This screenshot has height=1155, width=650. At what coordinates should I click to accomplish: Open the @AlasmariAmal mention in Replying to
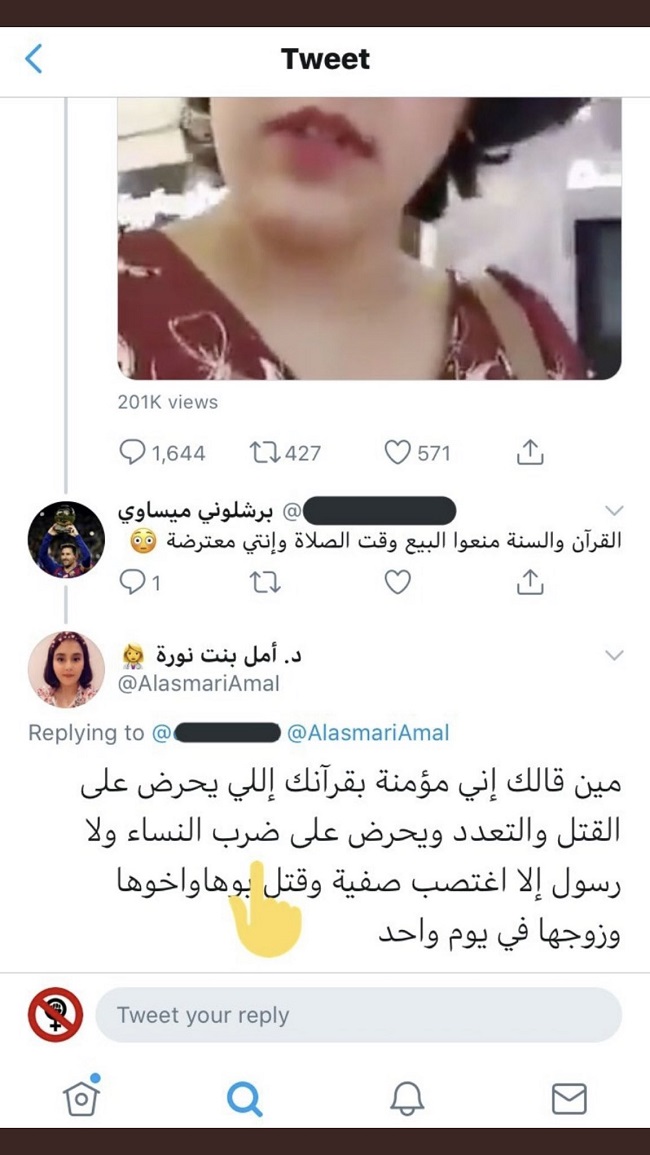[368, 733]
